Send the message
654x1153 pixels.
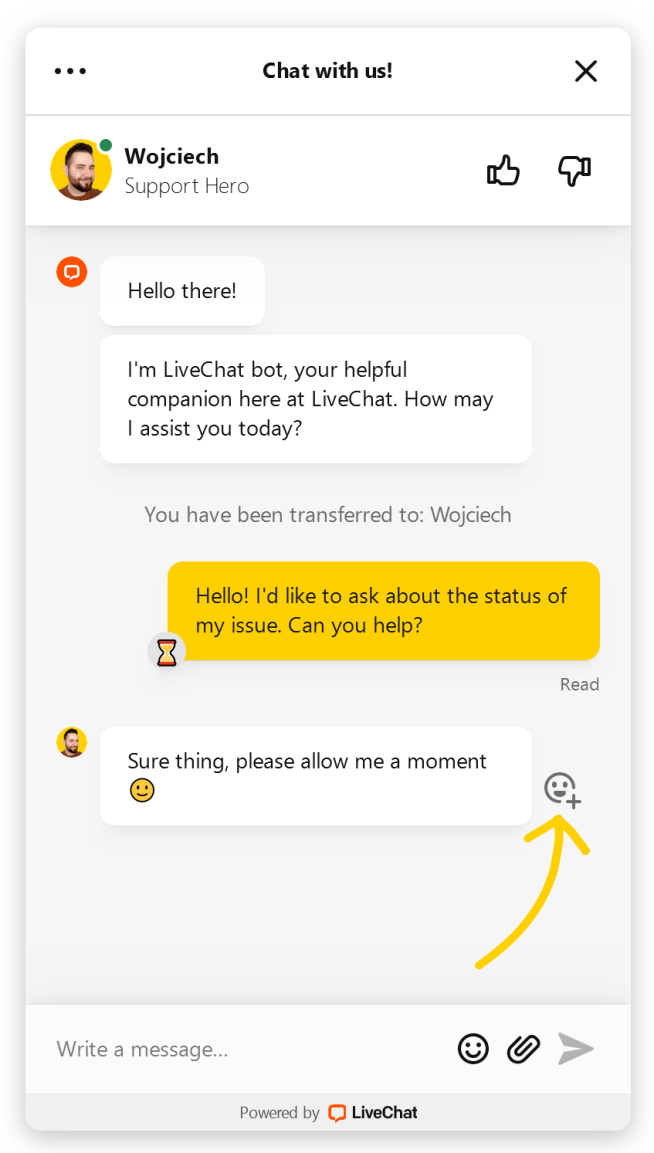point(576,1049)
